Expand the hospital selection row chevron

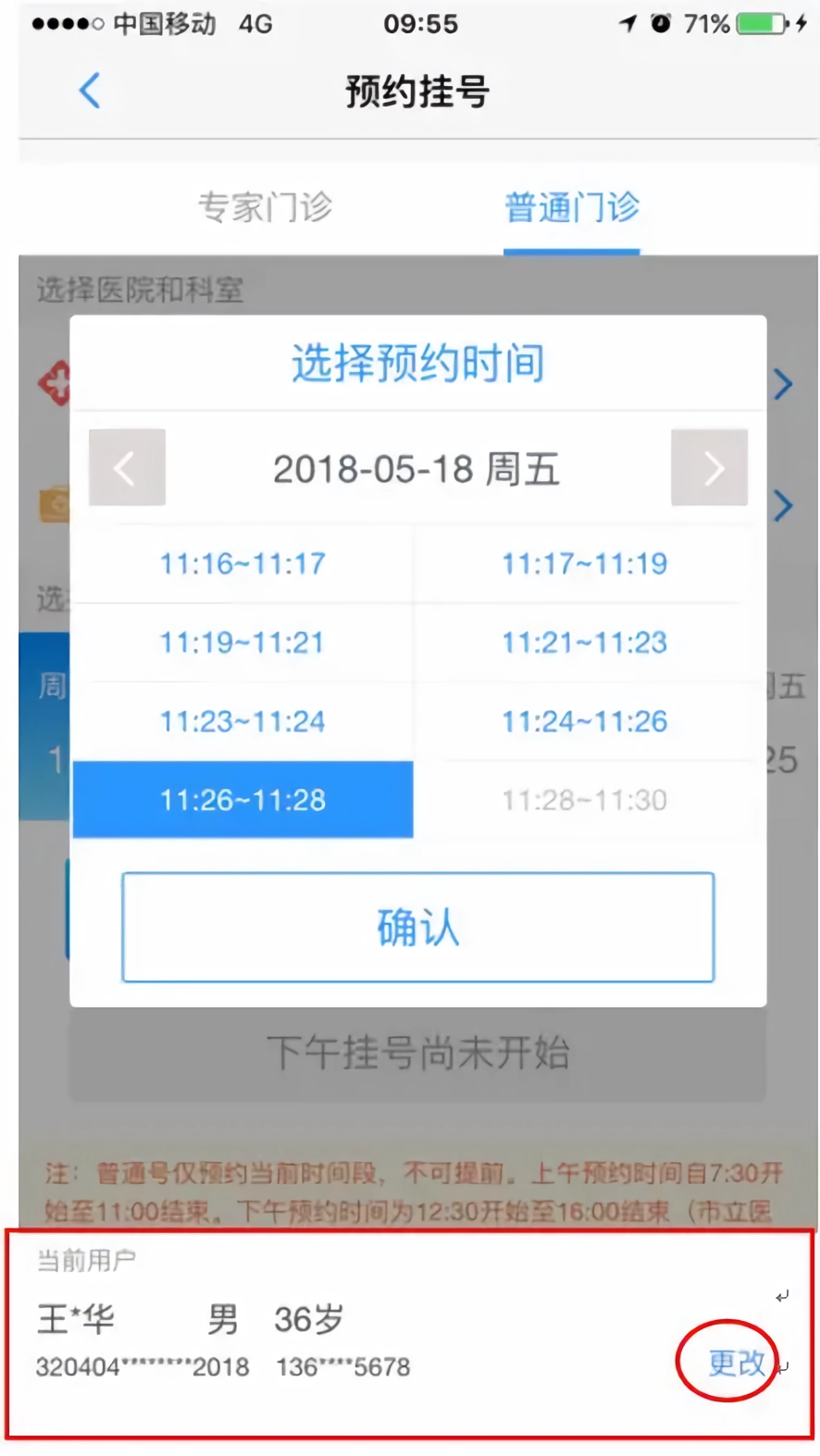(x=783, y=383)
